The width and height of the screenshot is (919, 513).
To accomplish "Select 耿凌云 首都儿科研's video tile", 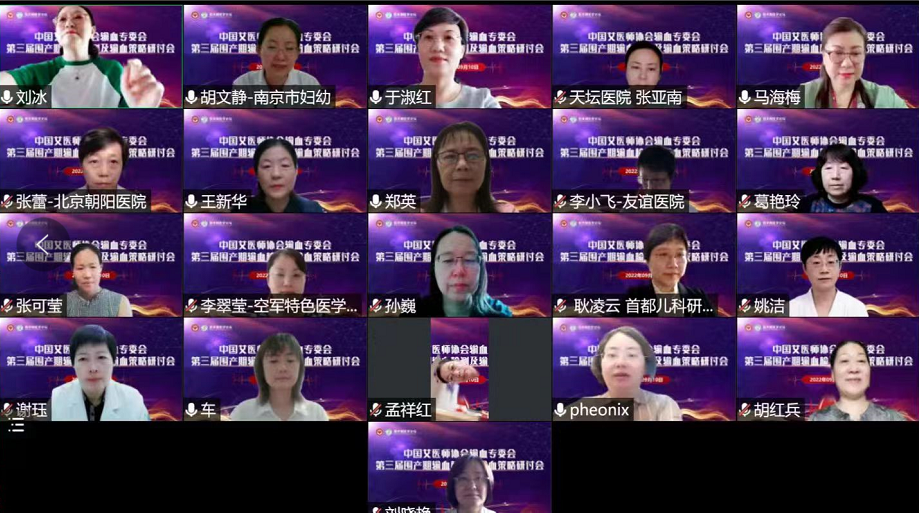I will click(x=643, y=264).
